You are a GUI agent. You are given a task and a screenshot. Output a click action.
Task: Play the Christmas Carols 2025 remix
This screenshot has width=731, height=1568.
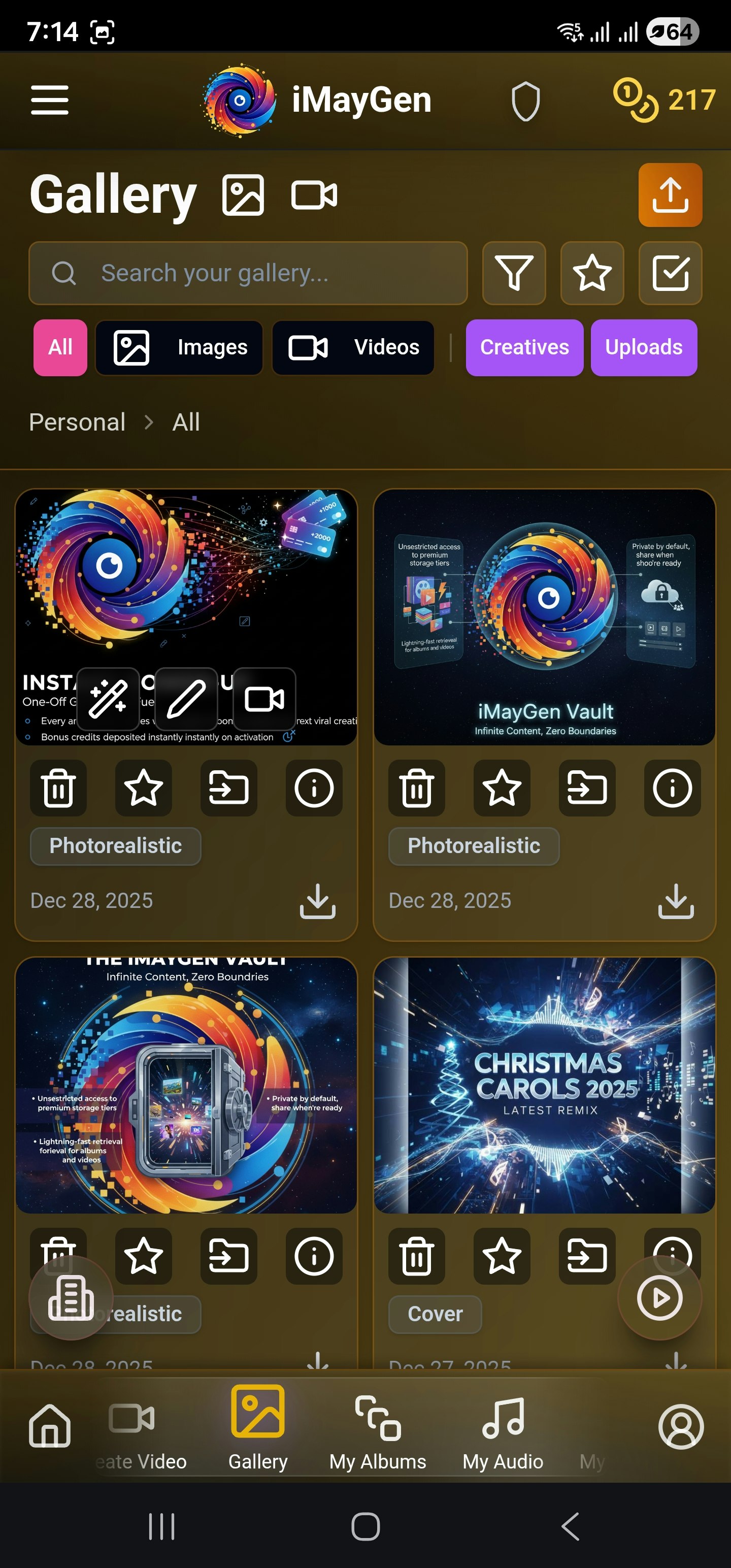tap(661, 1298)
